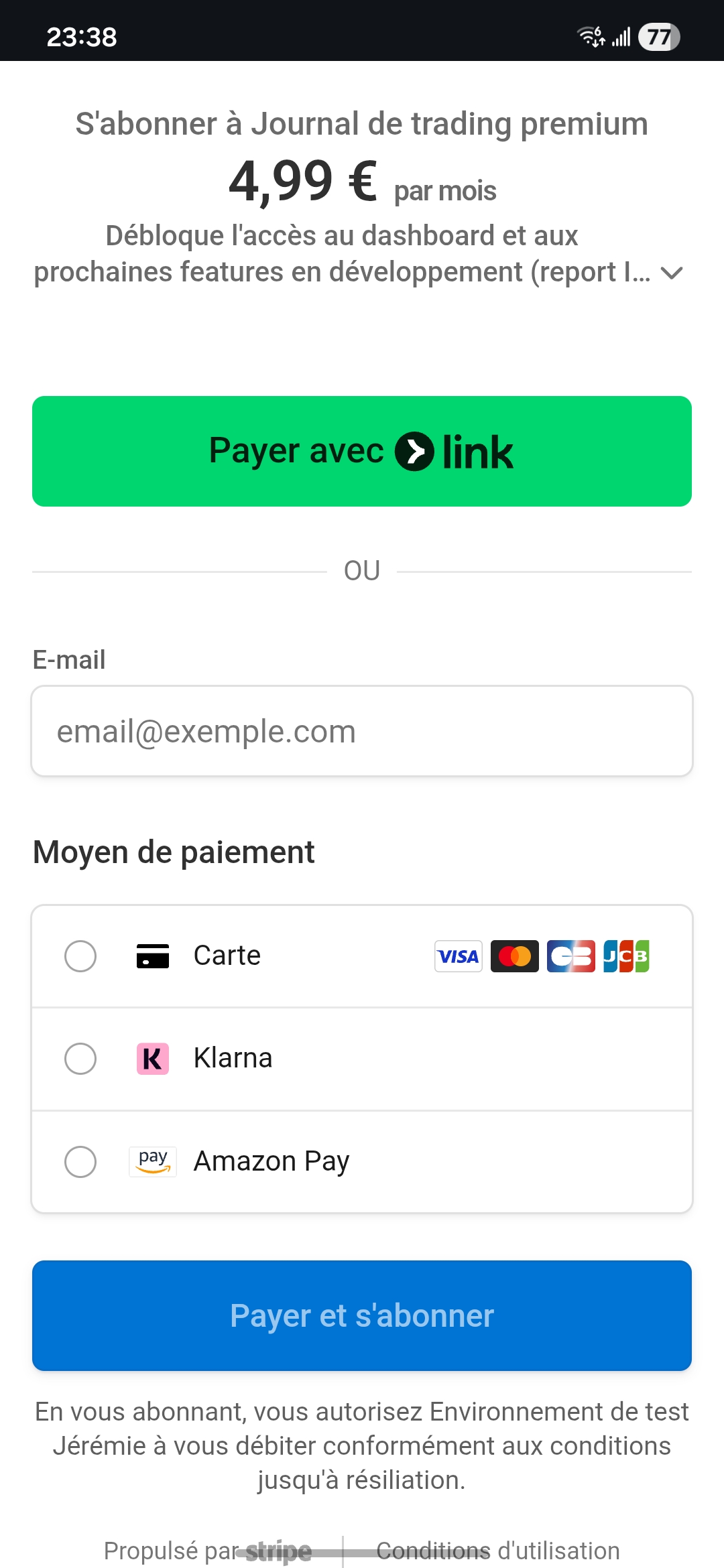
Task: Focus the E-mail input field
Action: click(362, 731)
